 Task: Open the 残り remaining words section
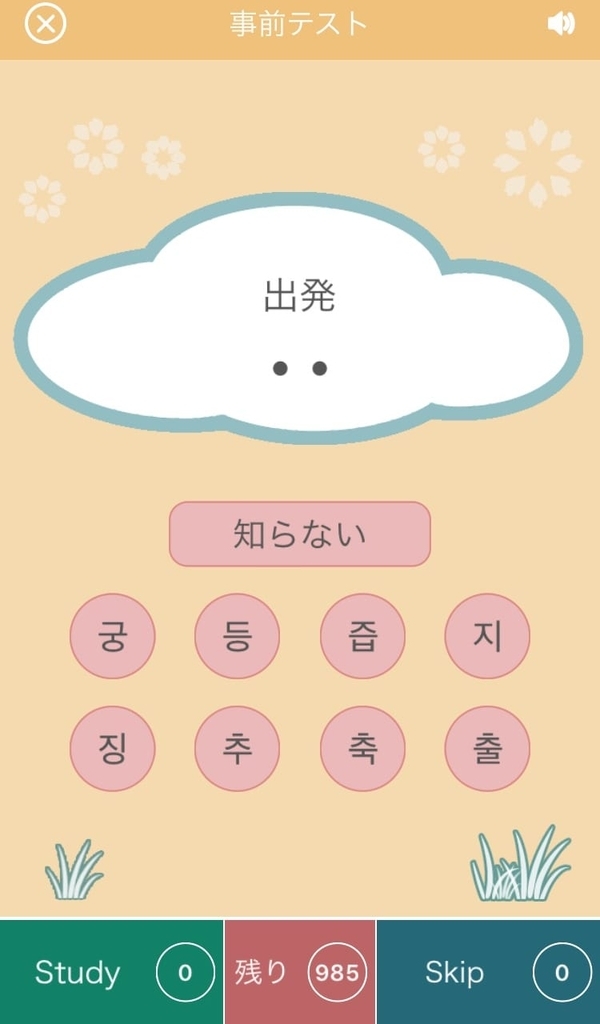(299, 972)
